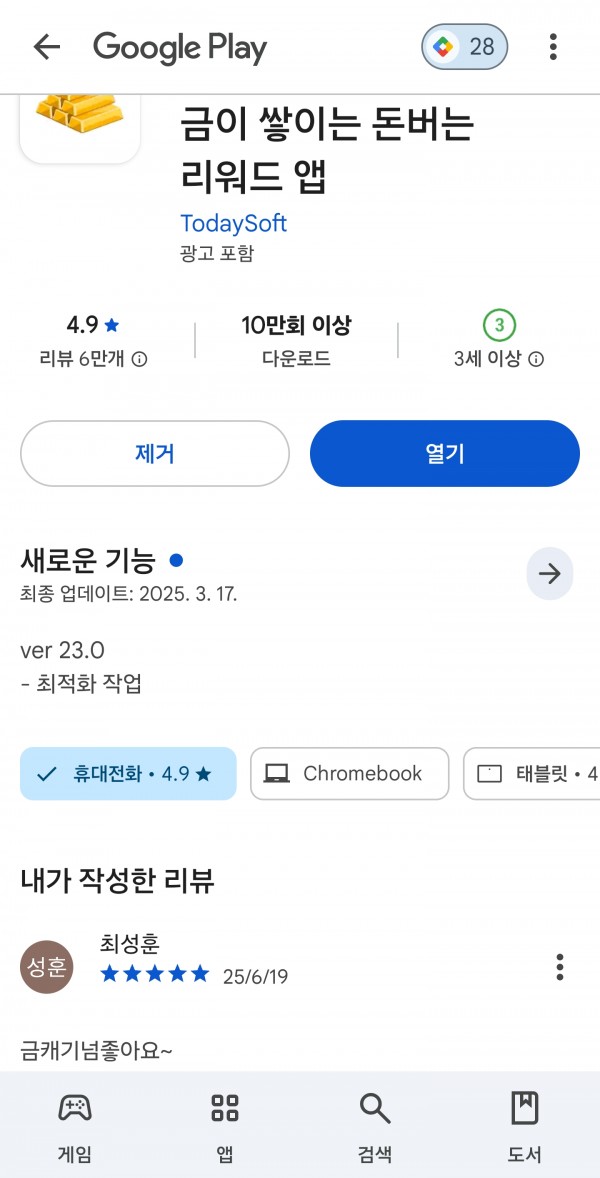Open review options menu for 최성훈
This screenshot has height=1178, width=600.
[x=559, y=967]
